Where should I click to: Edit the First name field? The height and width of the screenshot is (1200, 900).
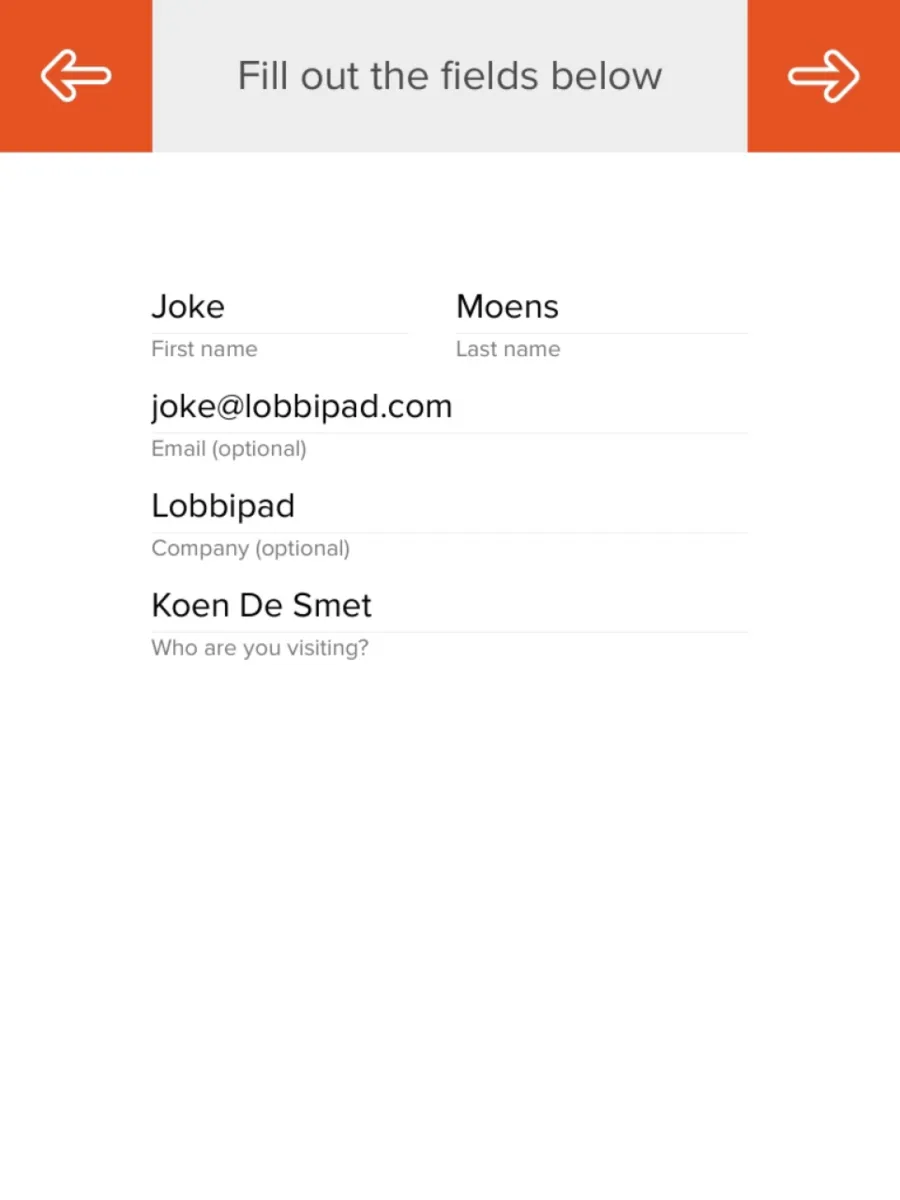click(x=279, y=307)
